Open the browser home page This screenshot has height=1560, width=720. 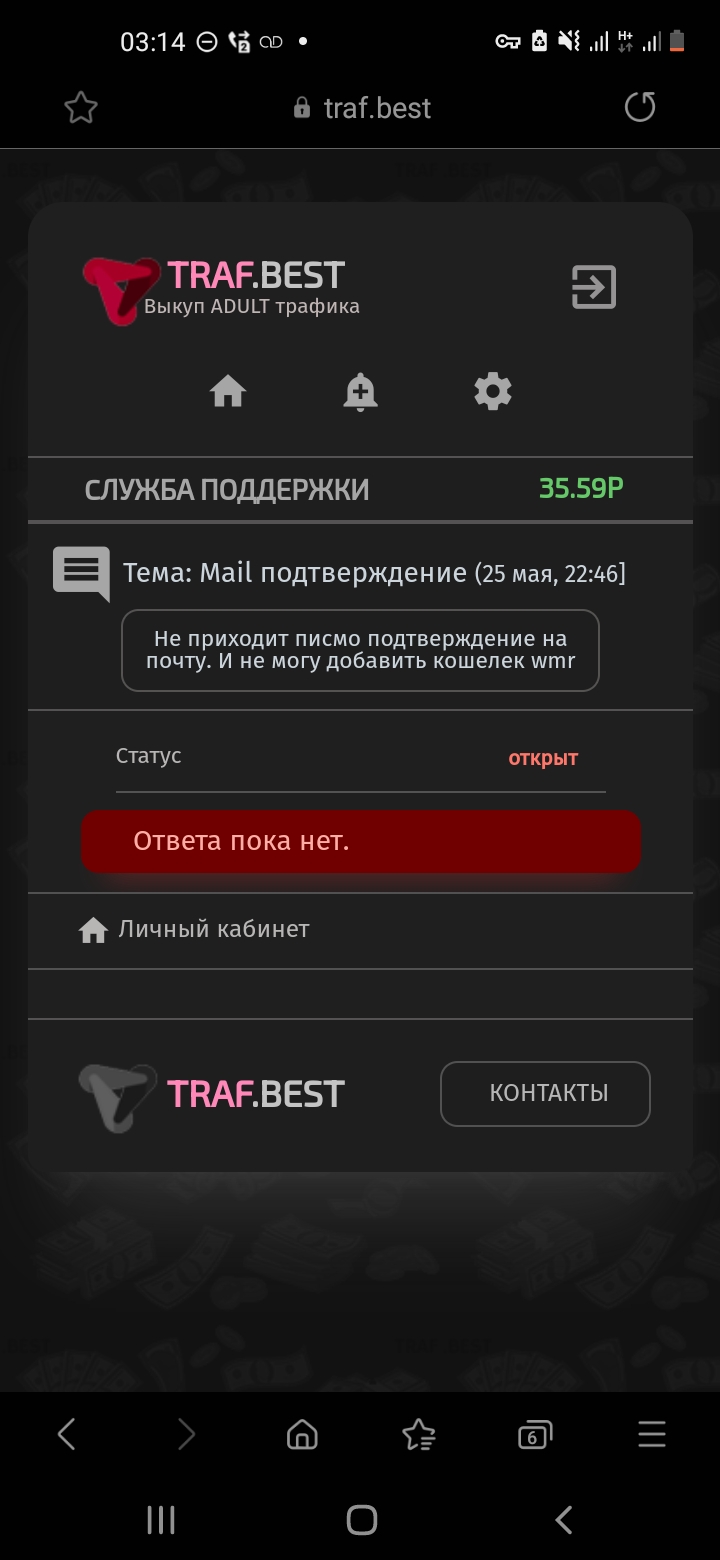(x=302, y=1436)
